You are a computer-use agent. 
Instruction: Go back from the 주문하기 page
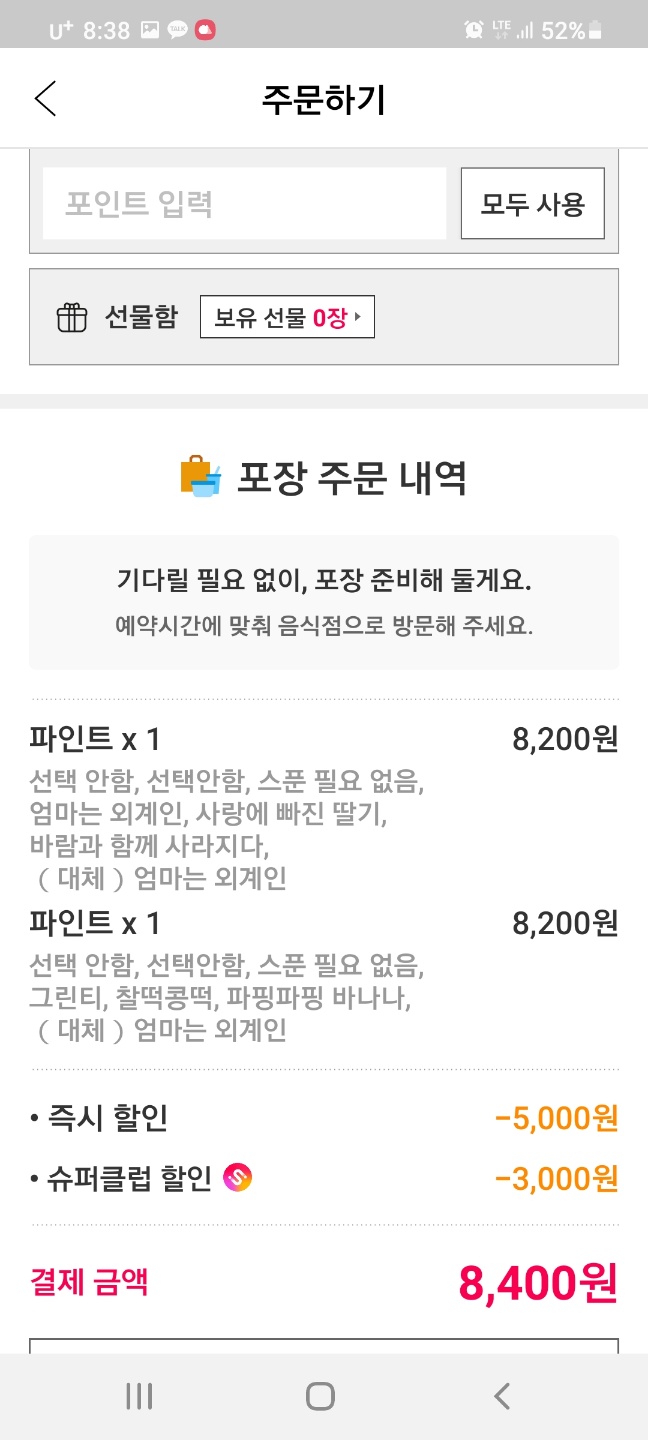pos(46,99)
